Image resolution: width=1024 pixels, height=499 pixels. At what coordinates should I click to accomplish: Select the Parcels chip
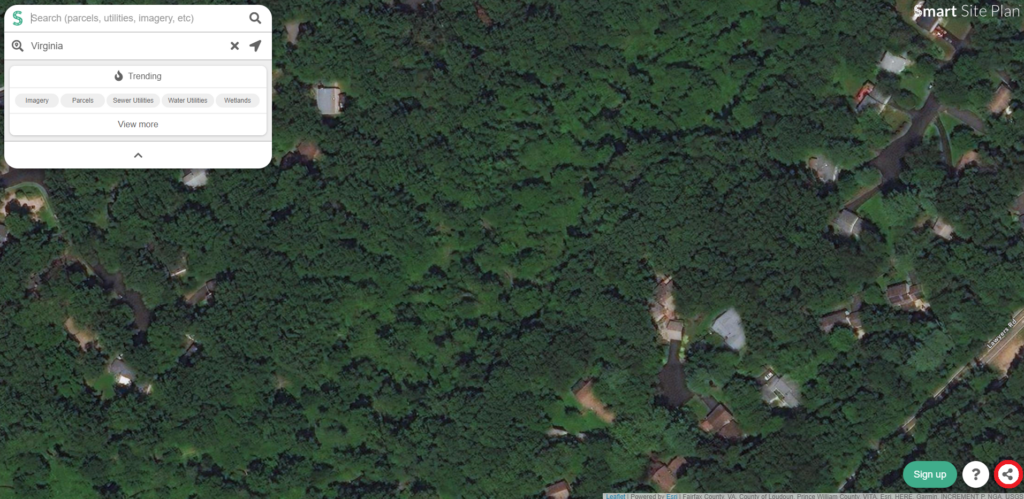click(x=82, y=100)
